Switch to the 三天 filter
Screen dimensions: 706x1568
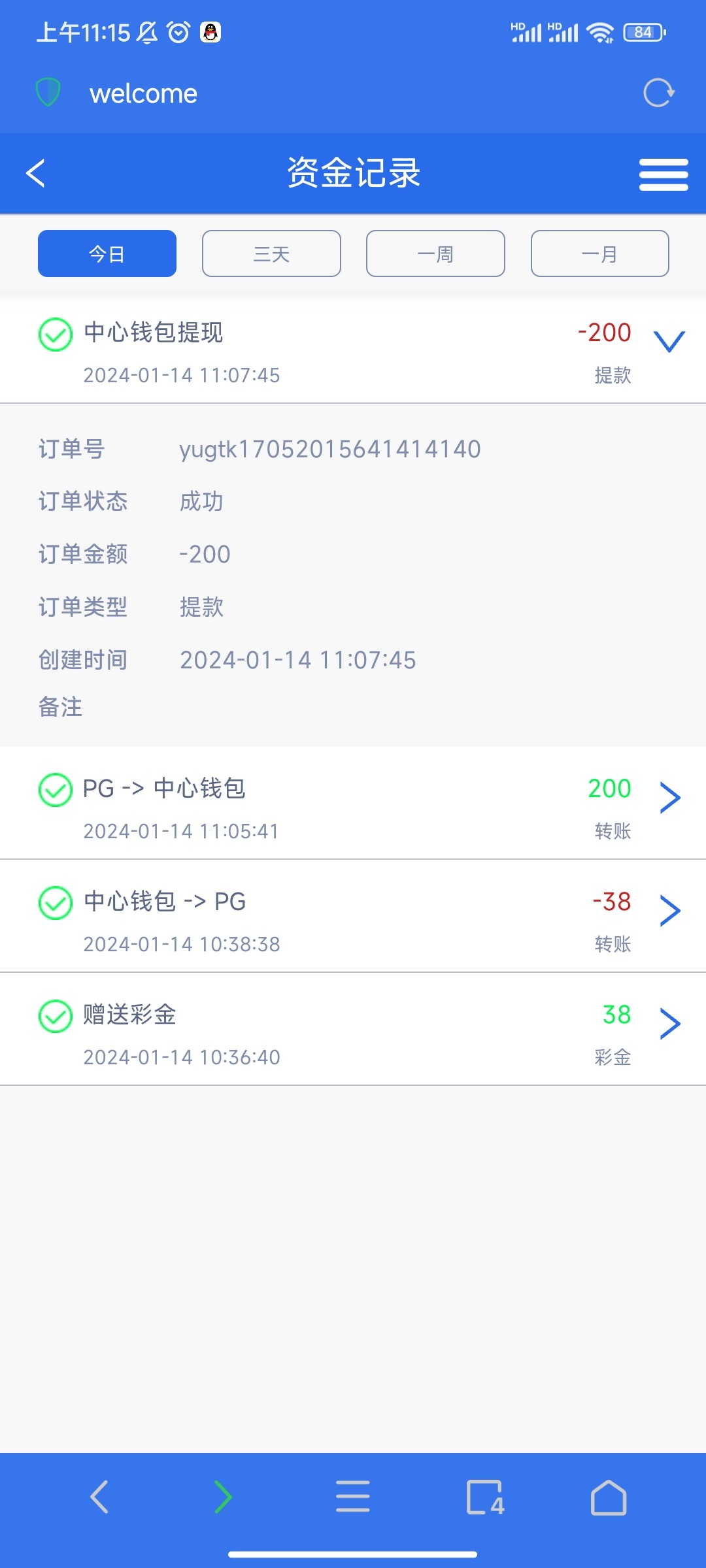click(271, 253)
